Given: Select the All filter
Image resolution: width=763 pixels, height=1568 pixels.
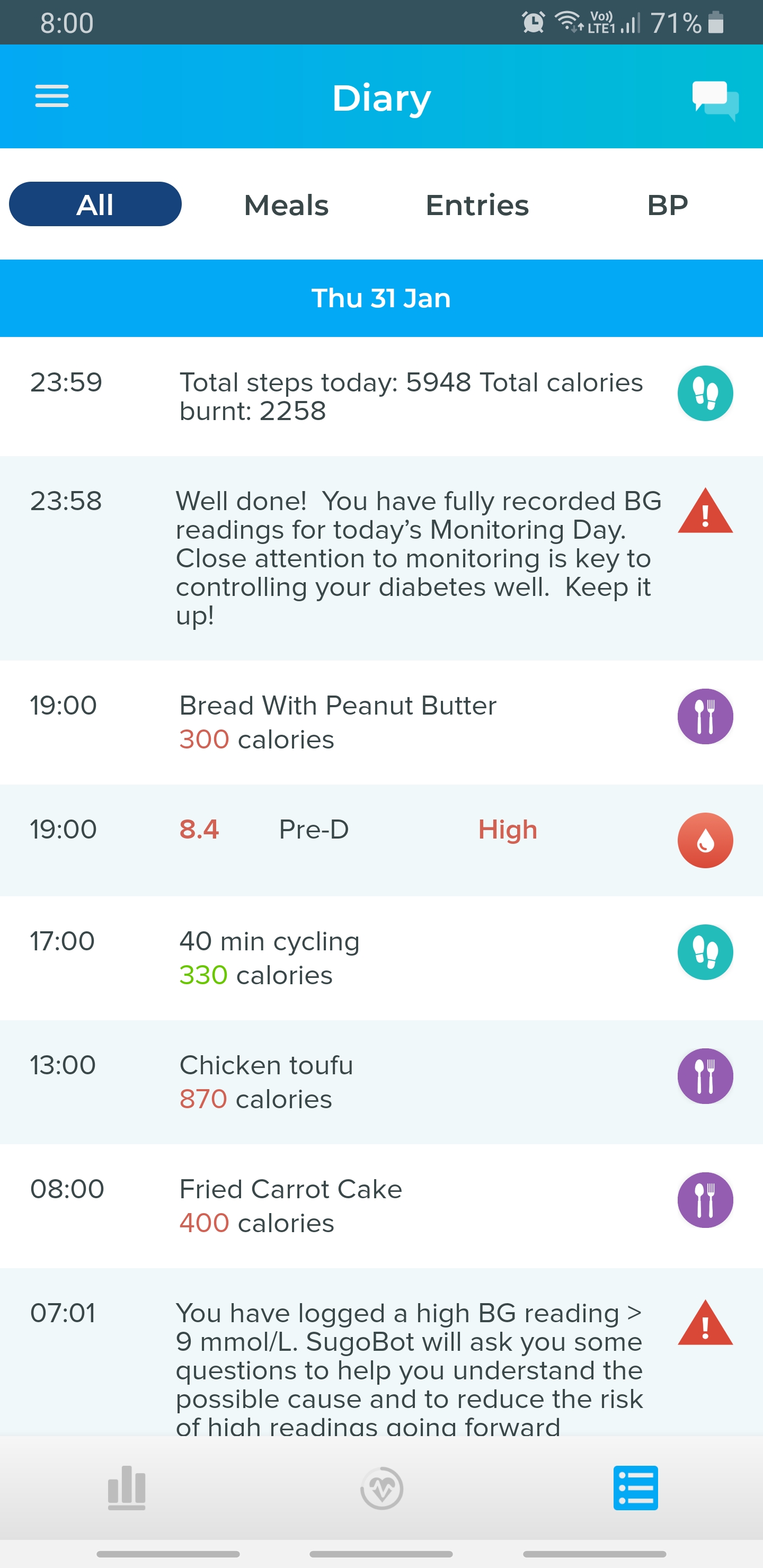Looking at the screenshot, I should [95, 204].
